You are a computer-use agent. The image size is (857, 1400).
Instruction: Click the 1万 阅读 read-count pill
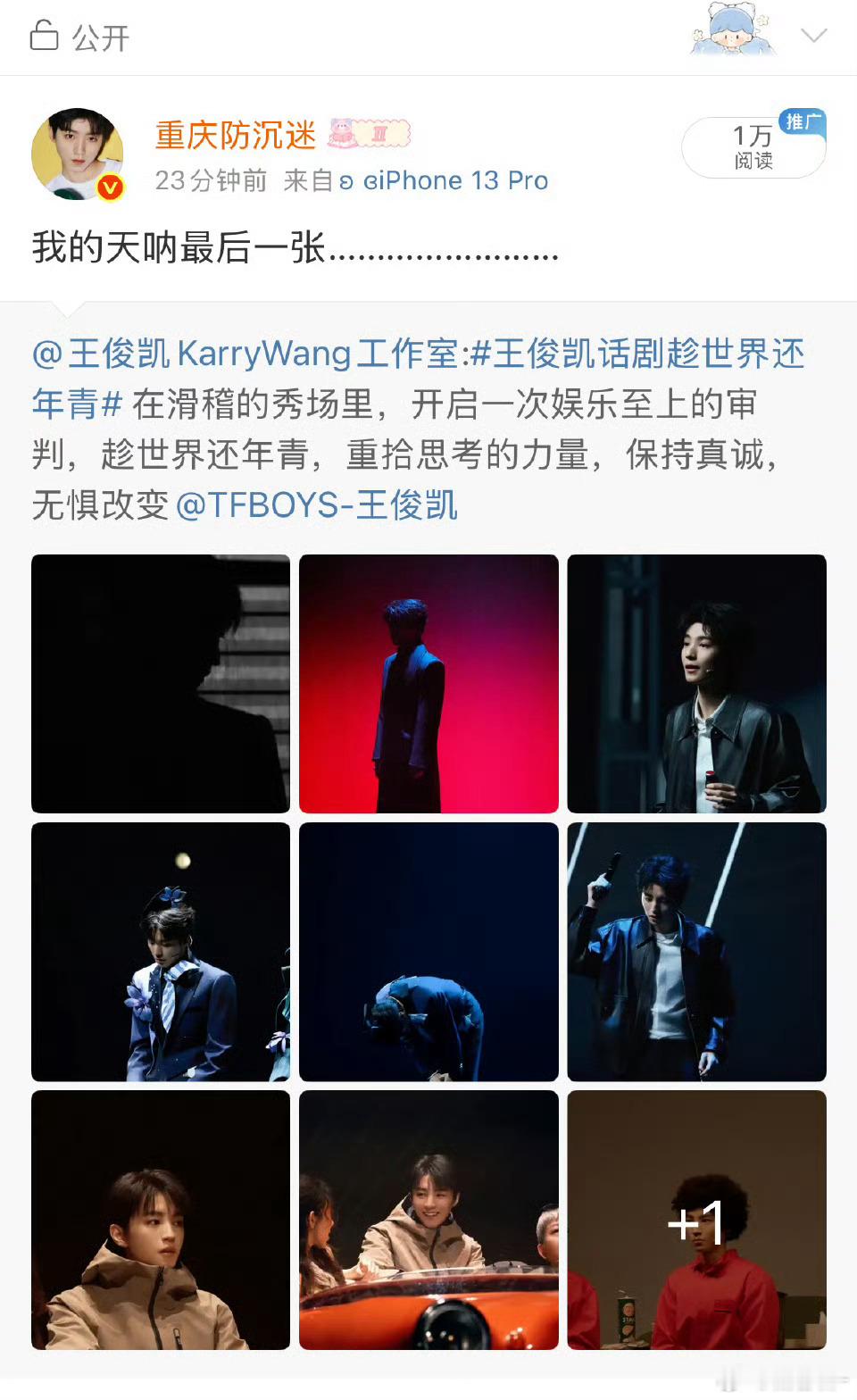(753, 146)
